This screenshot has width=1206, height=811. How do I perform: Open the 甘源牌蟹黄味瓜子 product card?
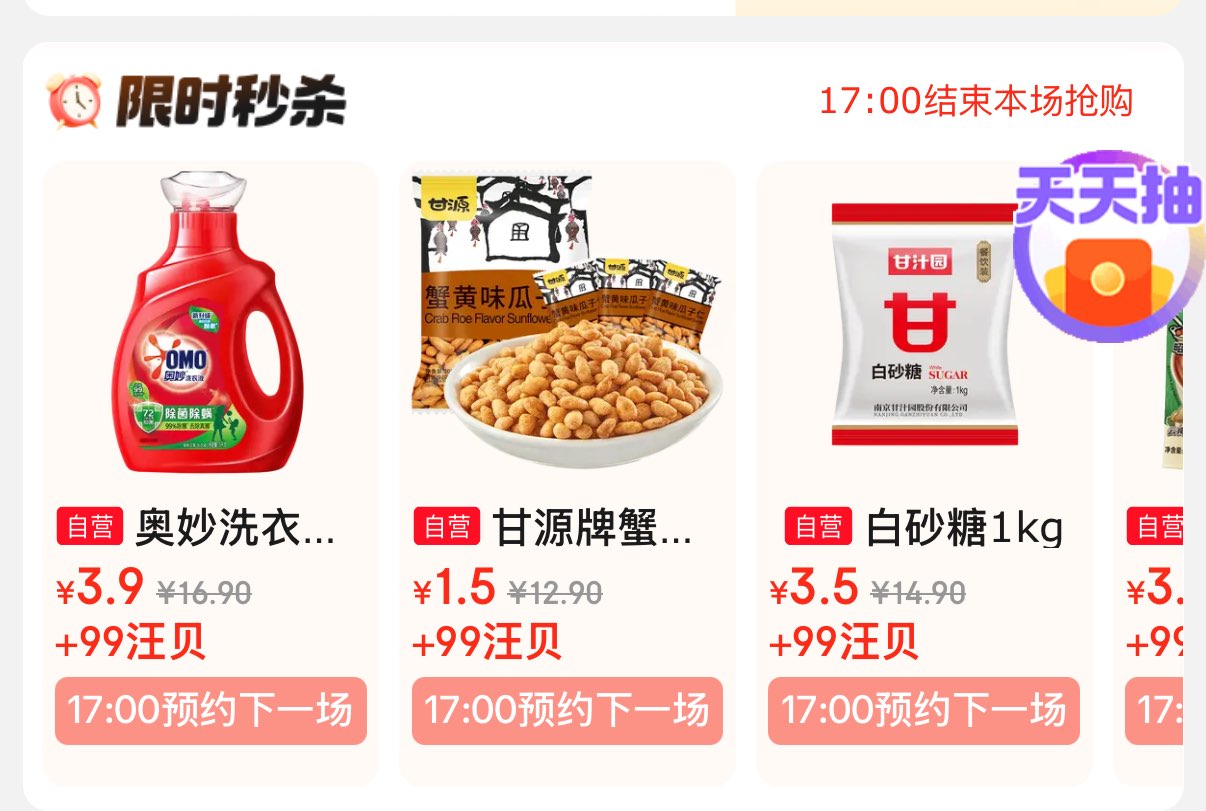pos(567,330)
